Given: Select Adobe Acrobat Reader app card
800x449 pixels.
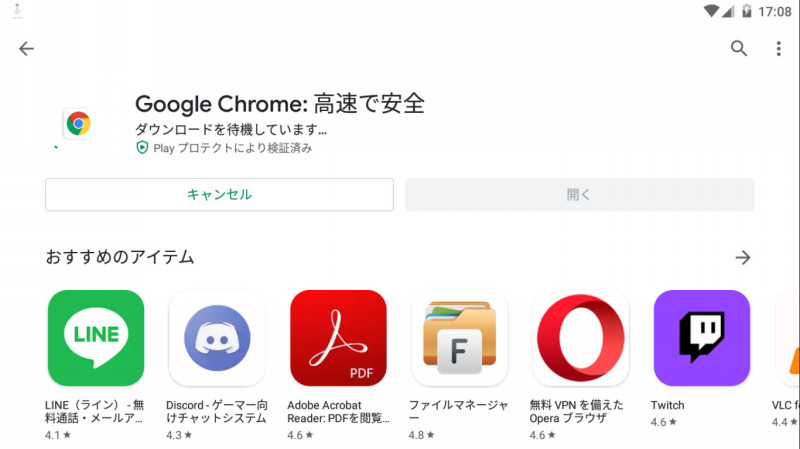Looking at the screenshot, I should pos(338,338).
